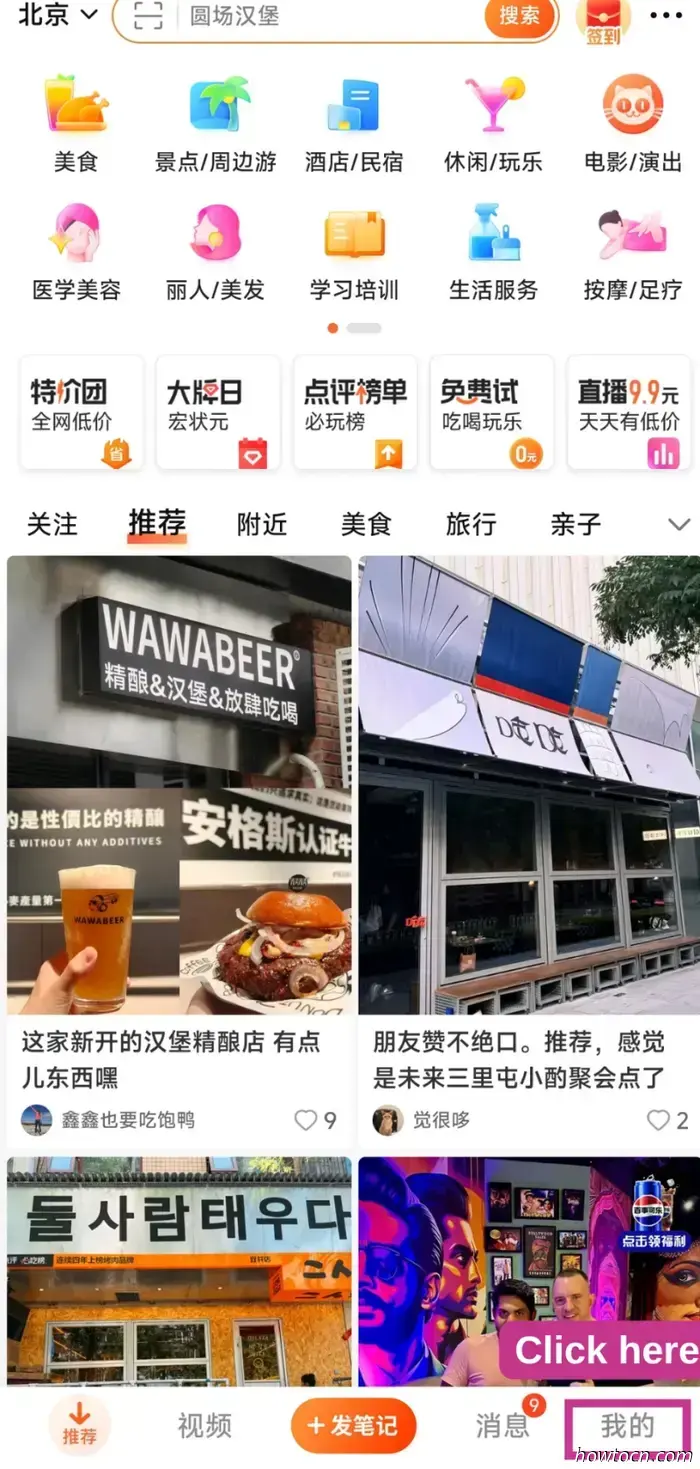Viewport: 700px width, 1469px height.
Task: Switch to the 关注 feed tab
Action: 52,524
